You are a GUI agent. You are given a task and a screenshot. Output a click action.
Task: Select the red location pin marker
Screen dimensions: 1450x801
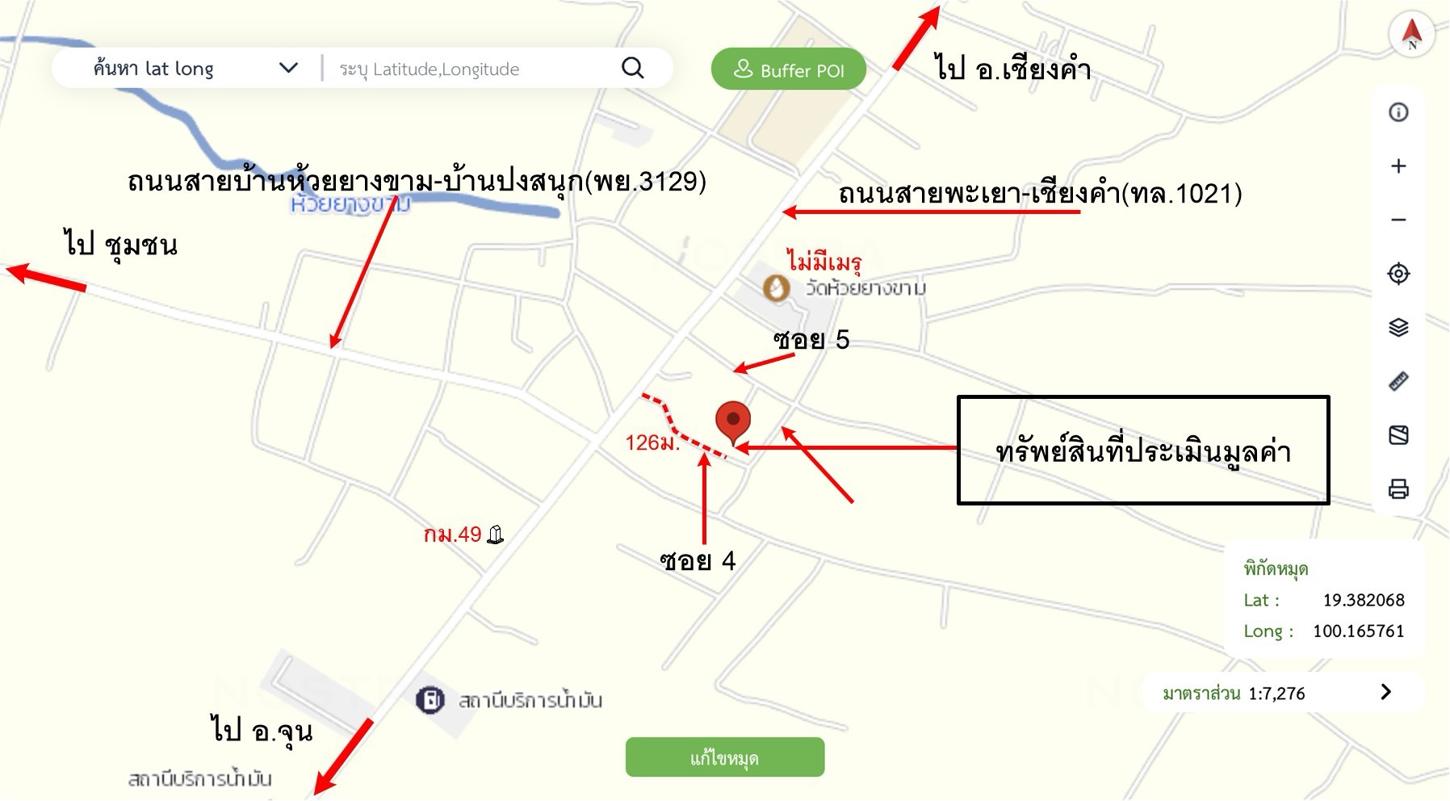[x=733, y=421]
